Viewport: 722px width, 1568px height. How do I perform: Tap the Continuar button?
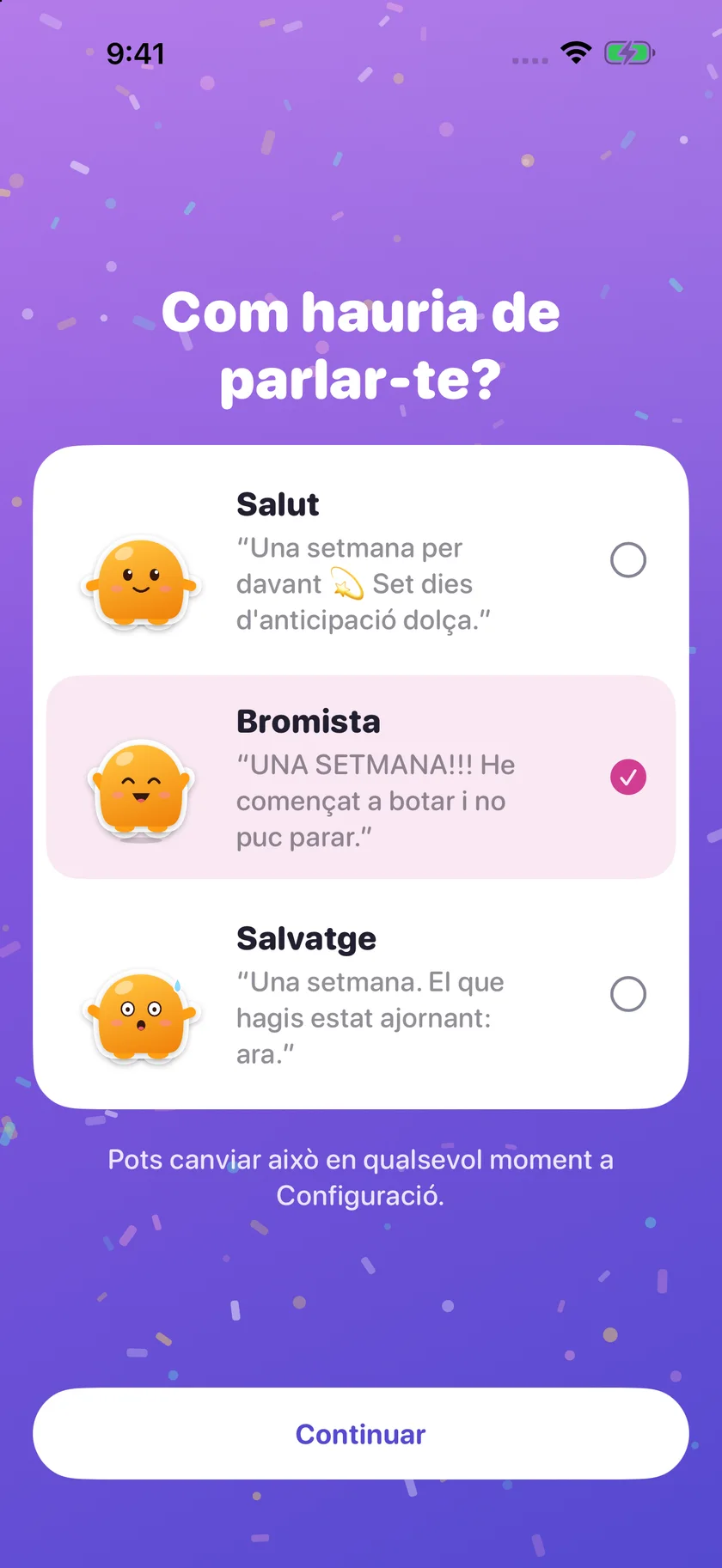(361, 1433)
